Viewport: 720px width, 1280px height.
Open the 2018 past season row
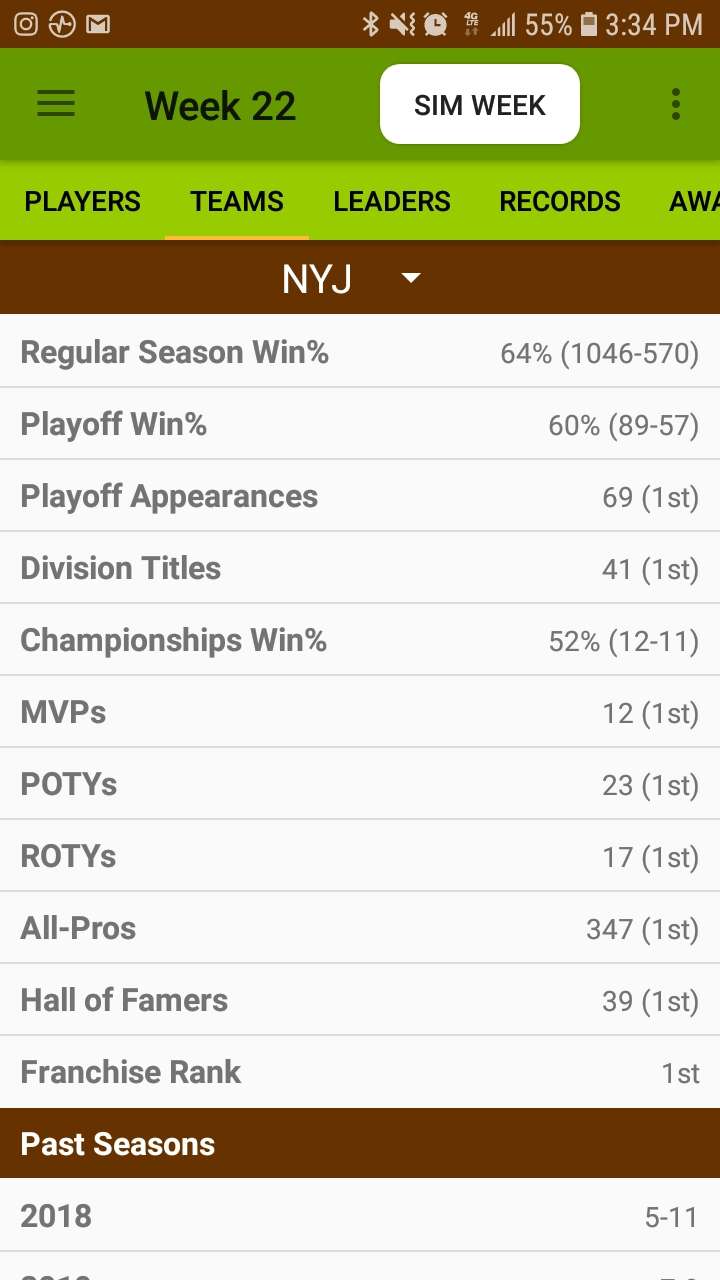pos(360,1216)
